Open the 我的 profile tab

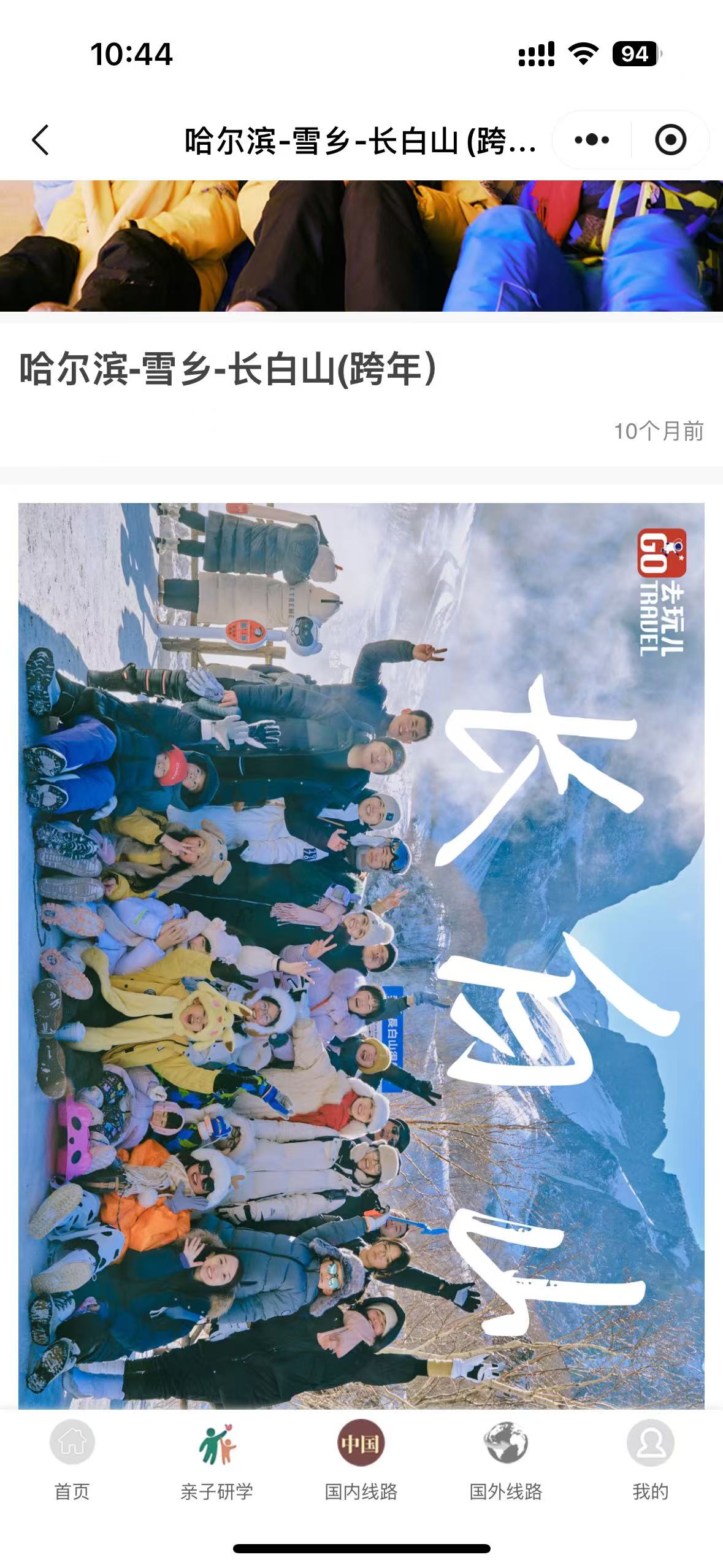click(650, 1459)
